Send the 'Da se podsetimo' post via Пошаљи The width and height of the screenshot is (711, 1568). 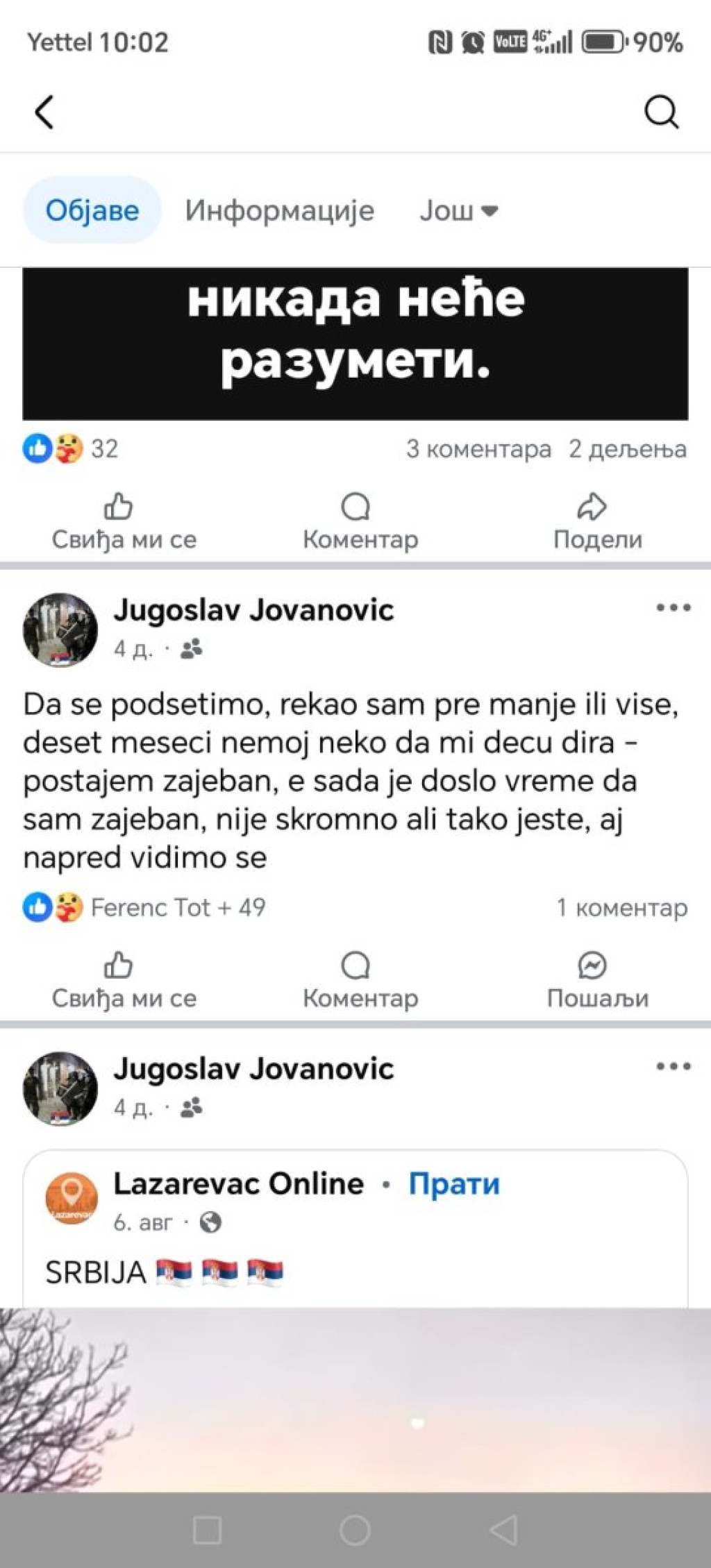tap(597, 980)
